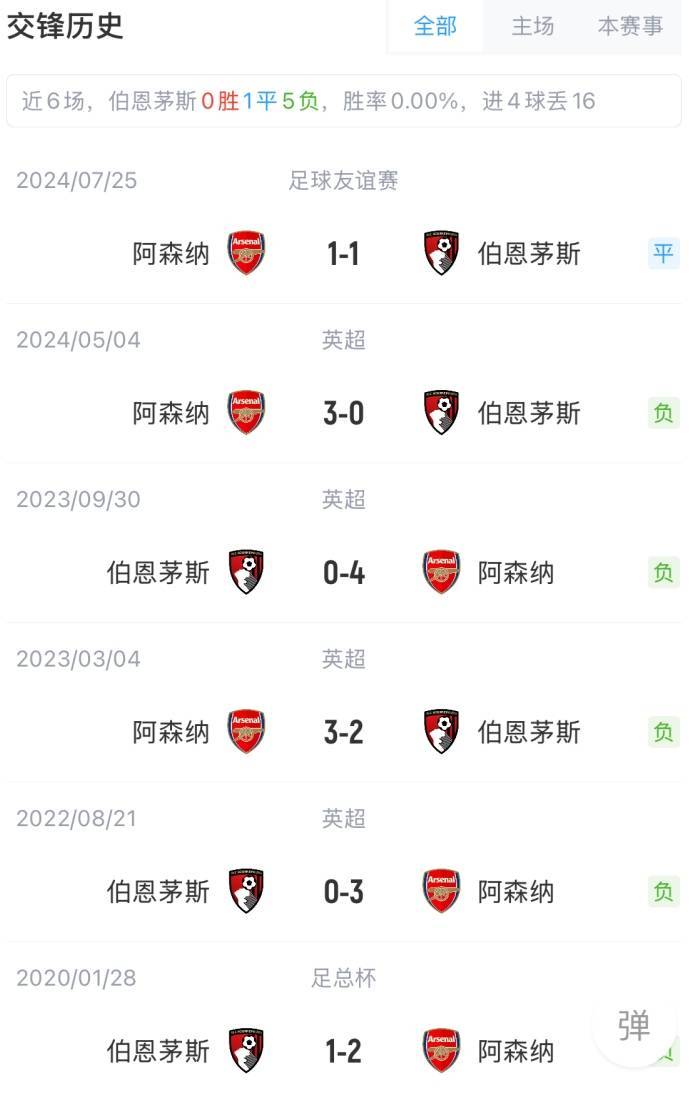
Task: Select the 主场 filter tab
Action: pos(532,27)
